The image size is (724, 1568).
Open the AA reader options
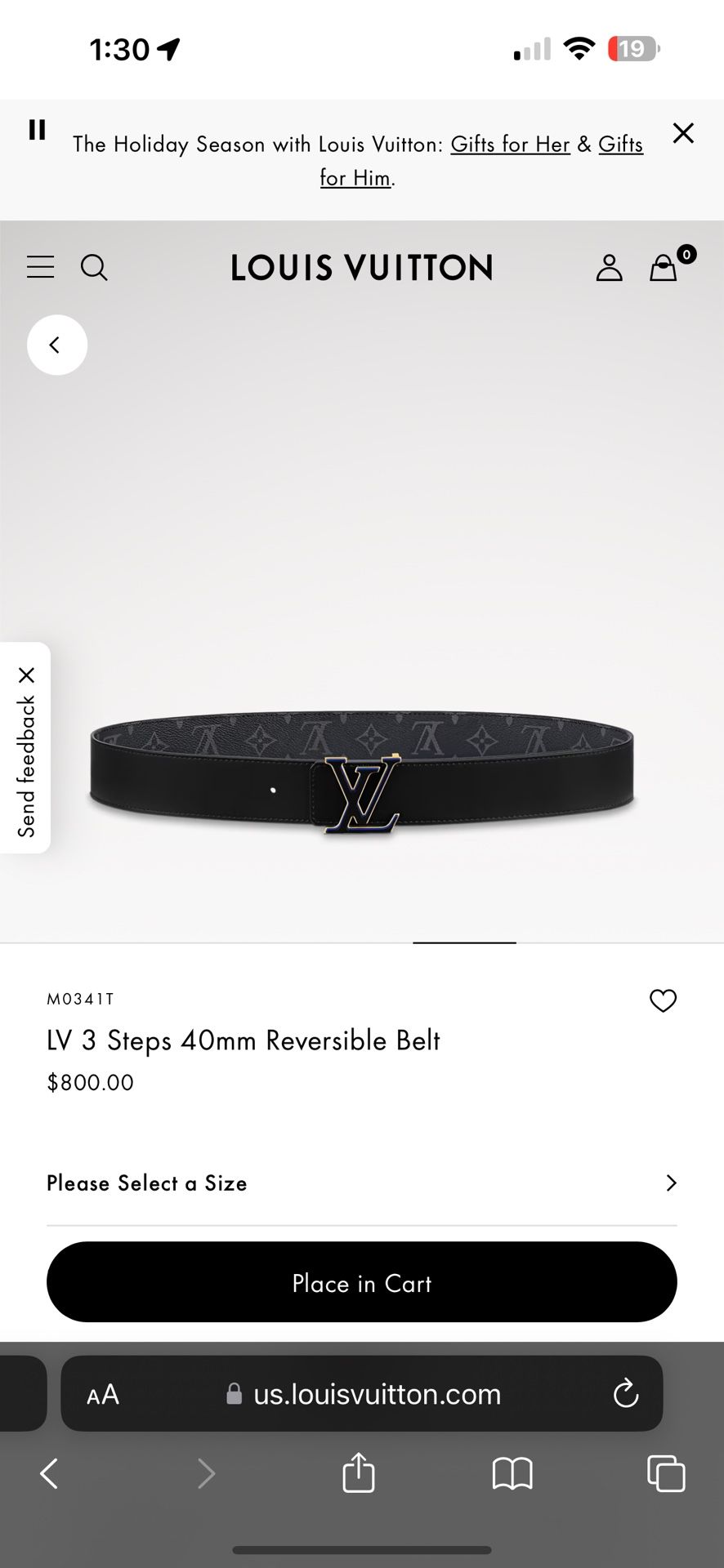pos(103,1394)
